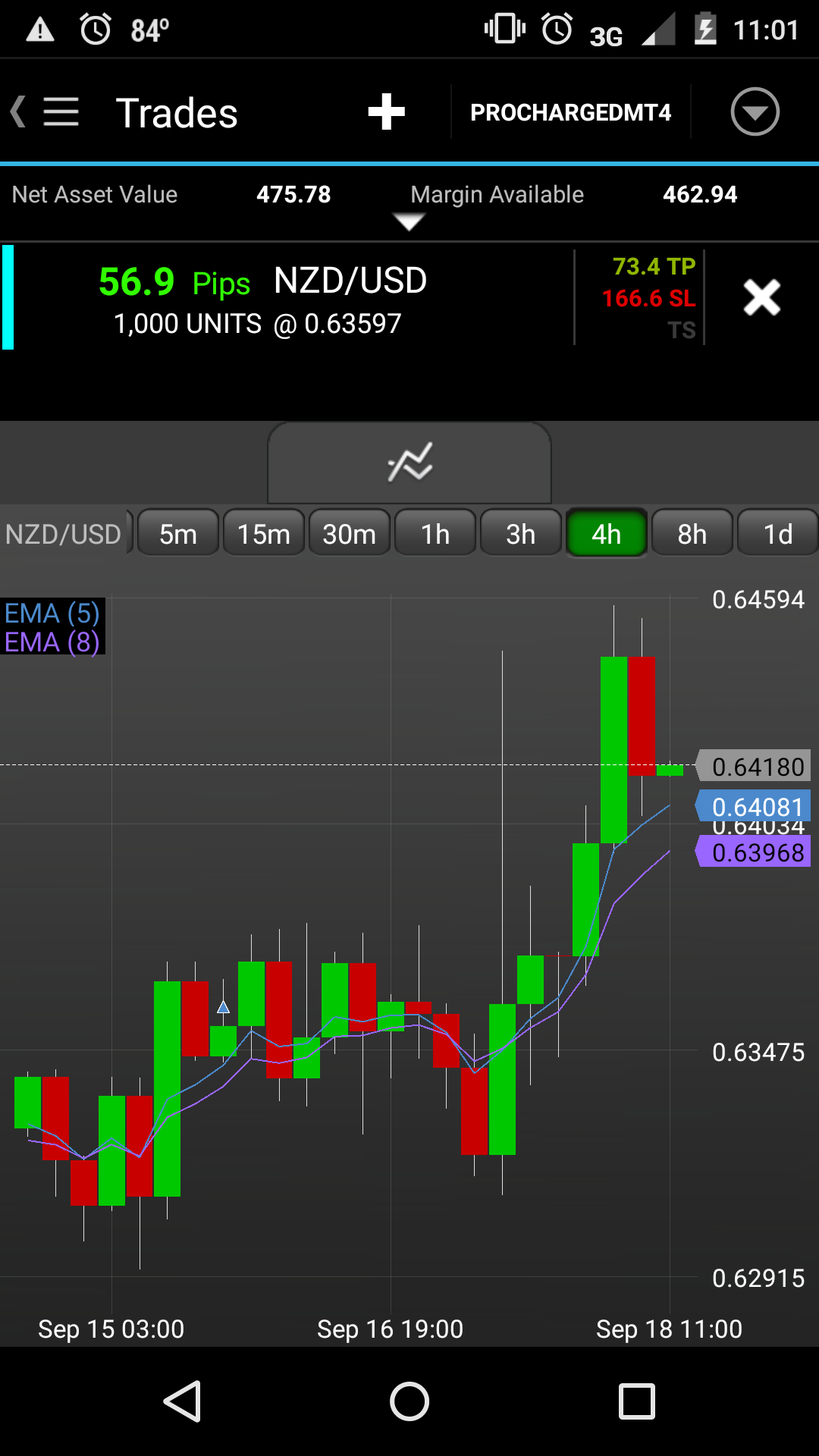
Task: Add a new trade with plus icon
Action: [x=386, y=112]
